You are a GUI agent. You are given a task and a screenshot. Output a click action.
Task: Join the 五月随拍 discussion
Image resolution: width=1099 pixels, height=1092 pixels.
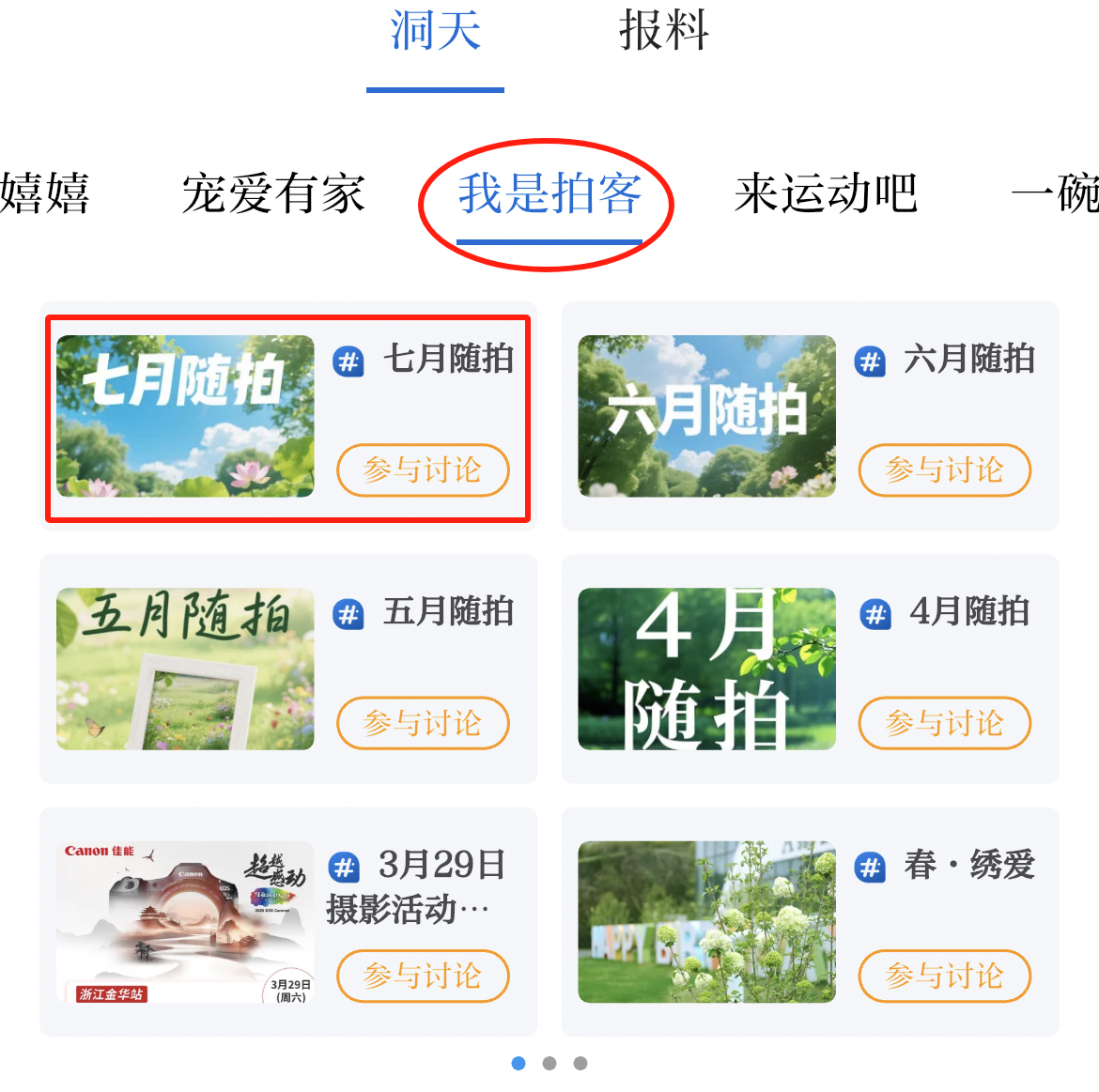pyautogui.click(x=423, y=723)
